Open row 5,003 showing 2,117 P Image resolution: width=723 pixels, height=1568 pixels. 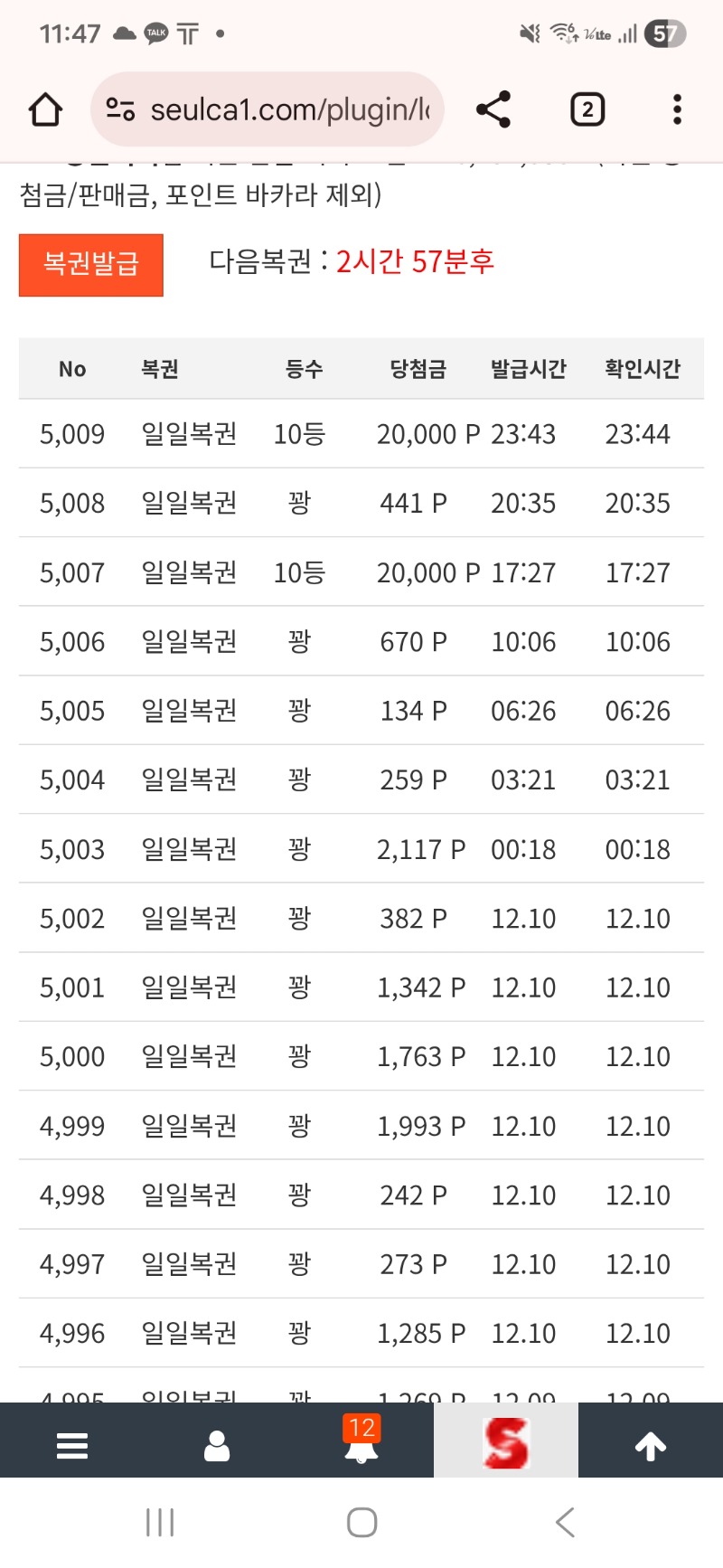361,849
